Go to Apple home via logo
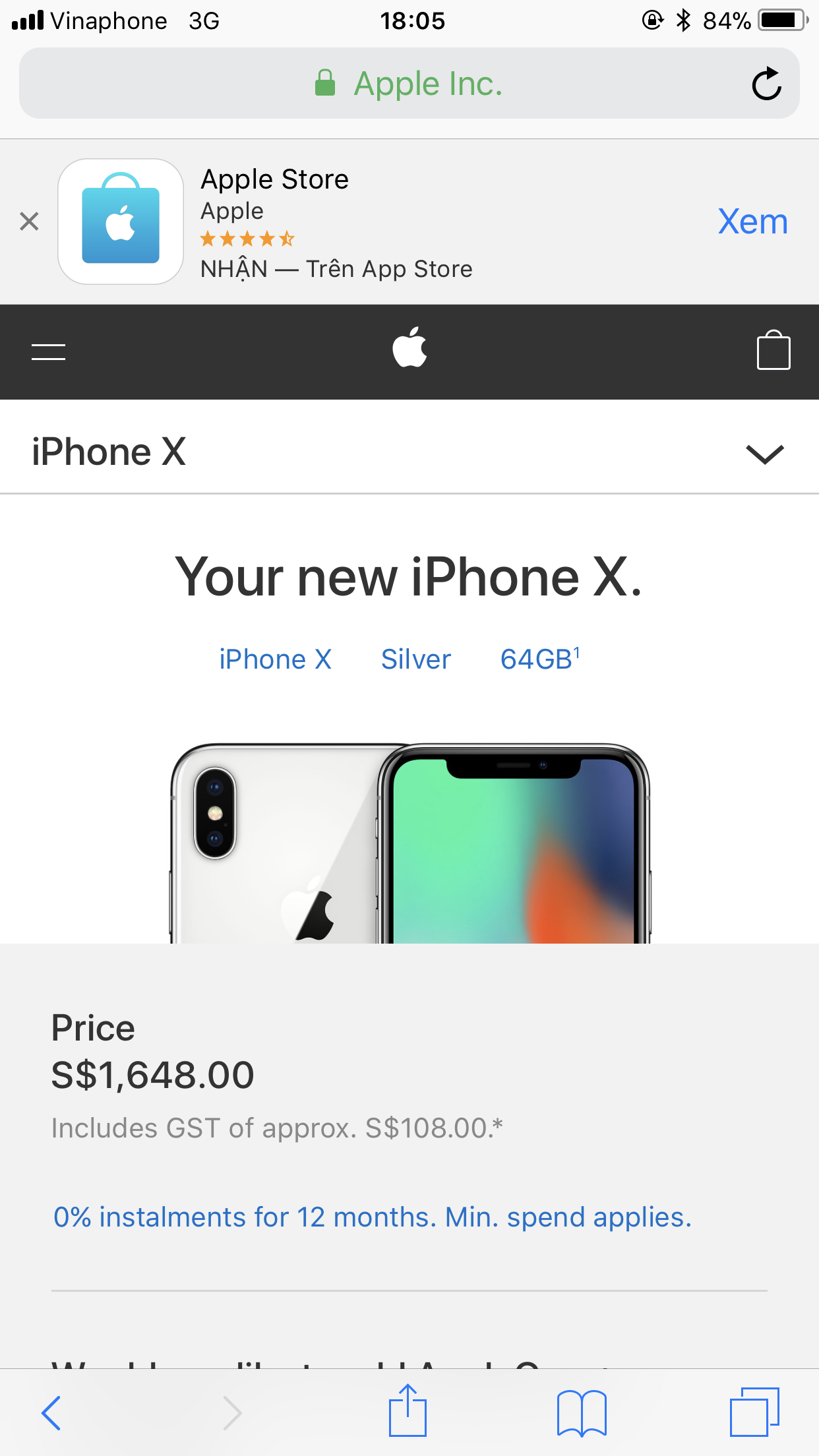Viewport: 819px width, 1456px height. pyautogui.click(x=409, y=348)
